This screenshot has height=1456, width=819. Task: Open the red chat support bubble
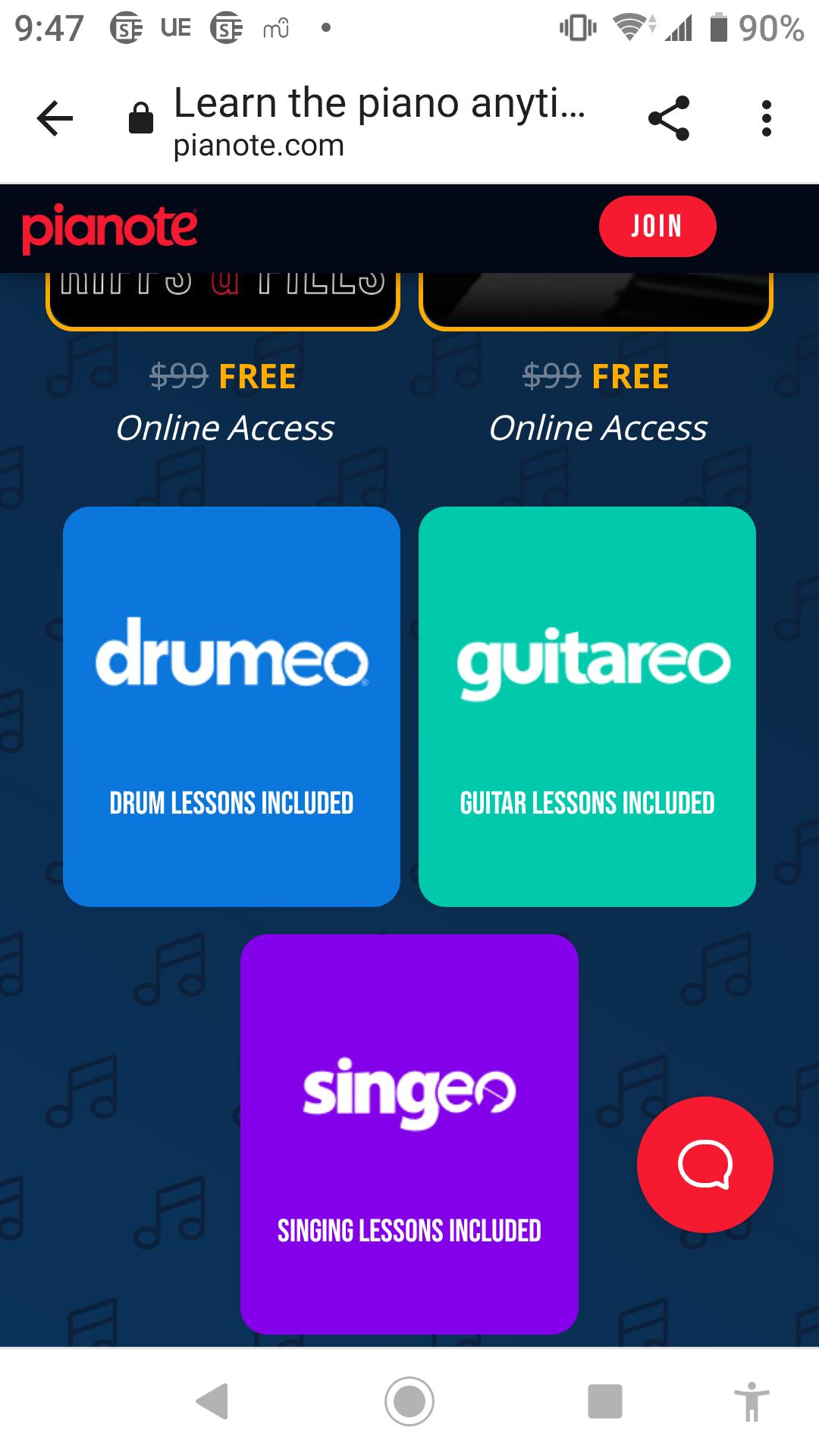704,1164
